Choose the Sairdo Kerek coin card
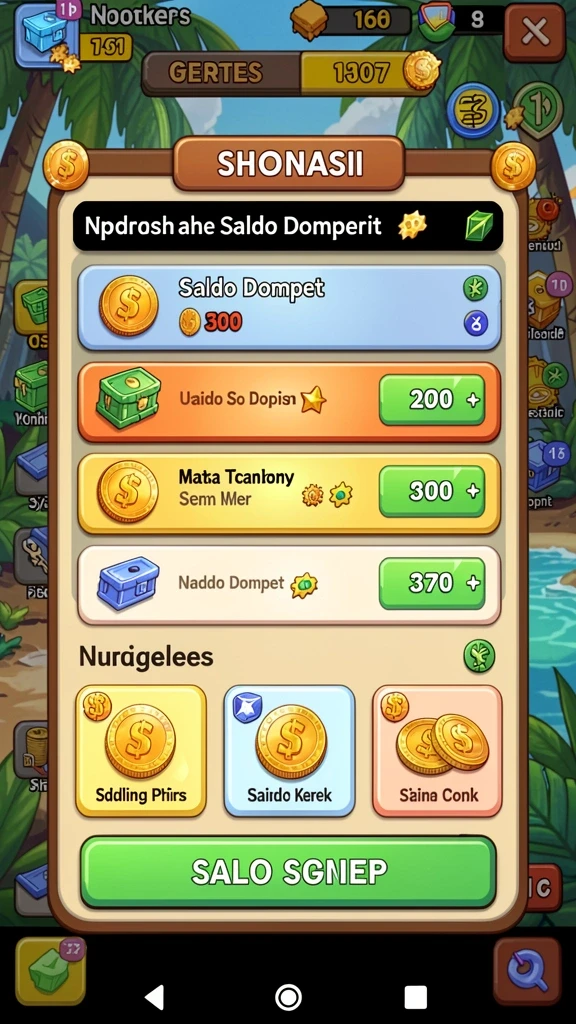This screenshot has width=576, height=1024. click(289, 750)
